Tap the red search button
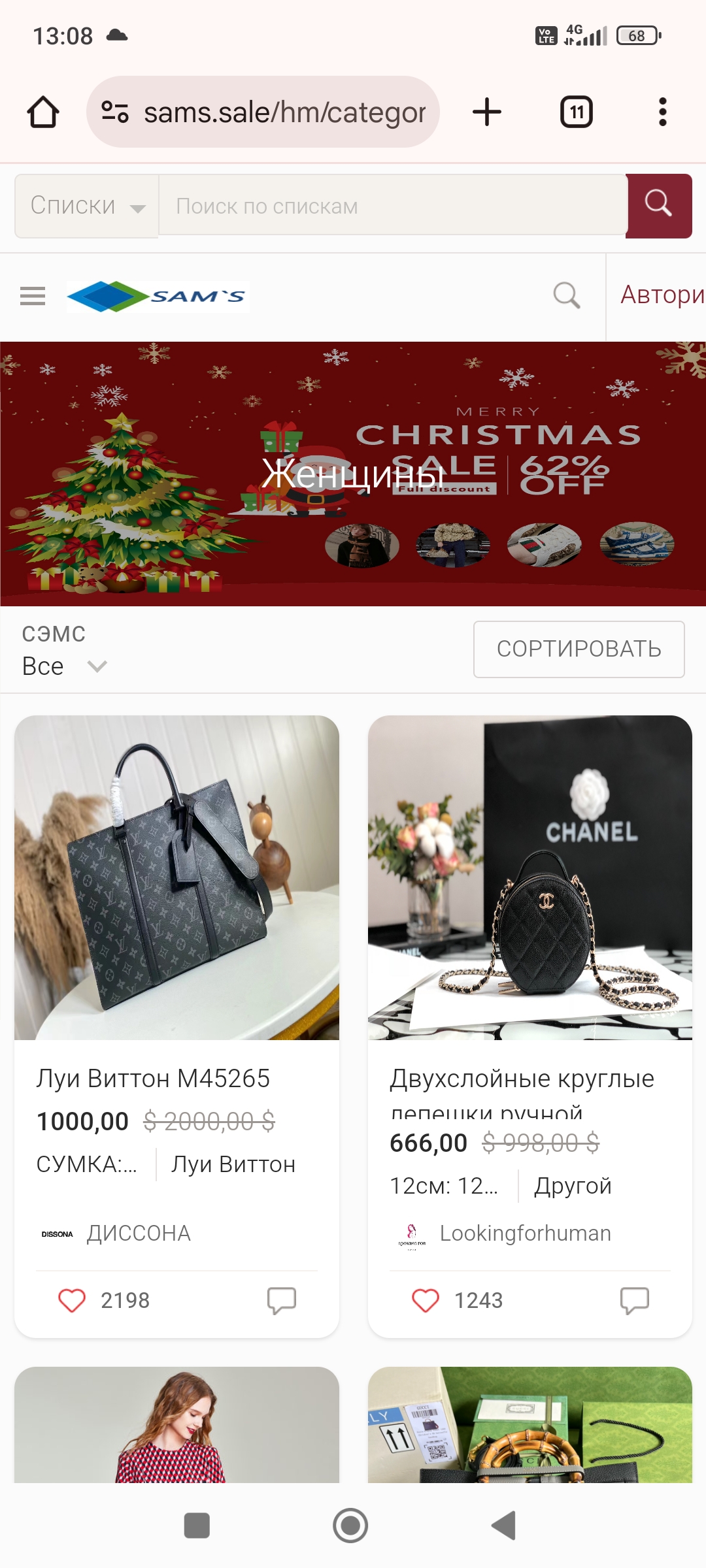706x1568 pixels. tap(658, 206)
